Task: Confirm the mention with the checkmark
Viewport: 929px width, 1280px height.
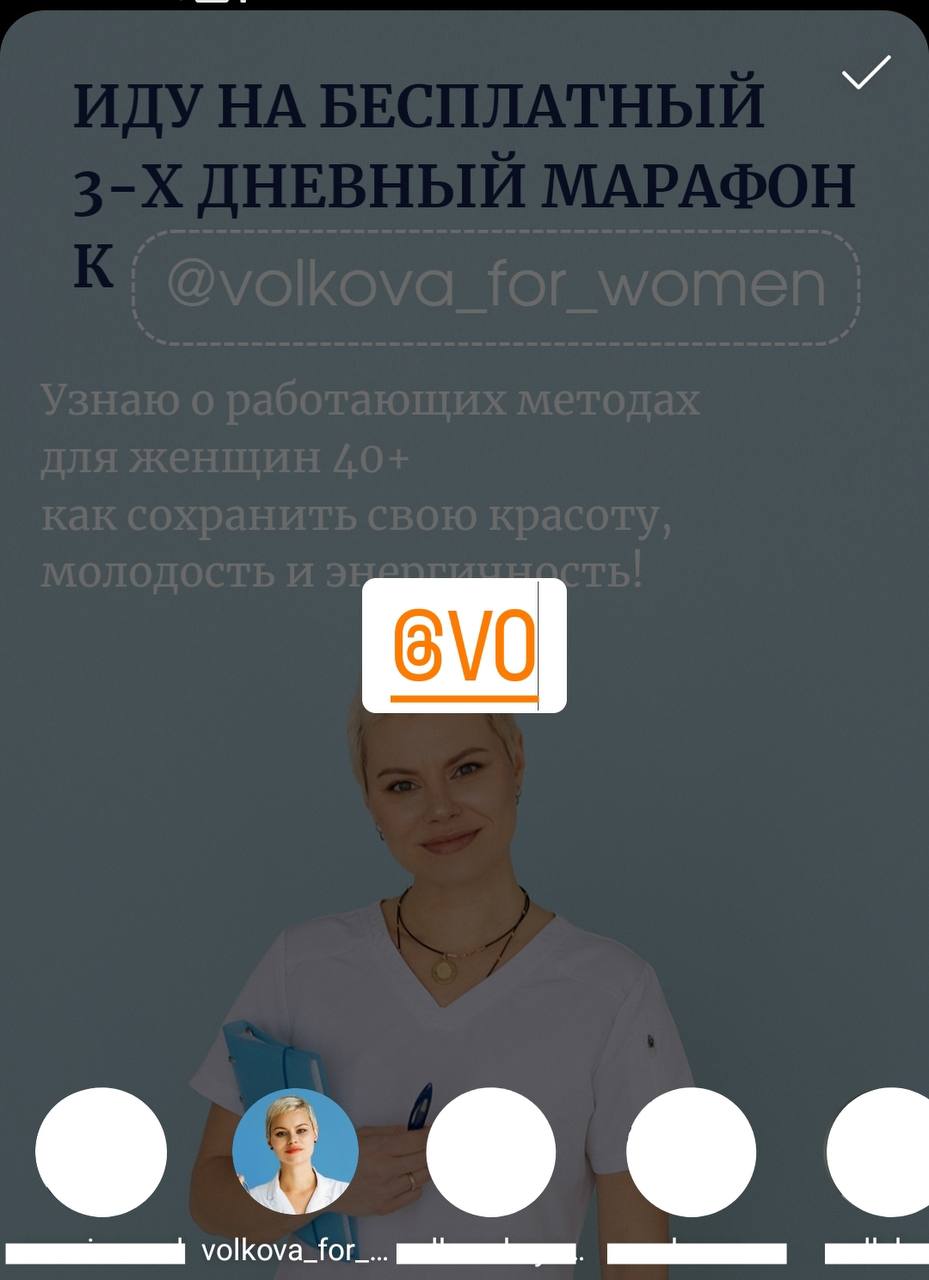Action: point(866,74)
